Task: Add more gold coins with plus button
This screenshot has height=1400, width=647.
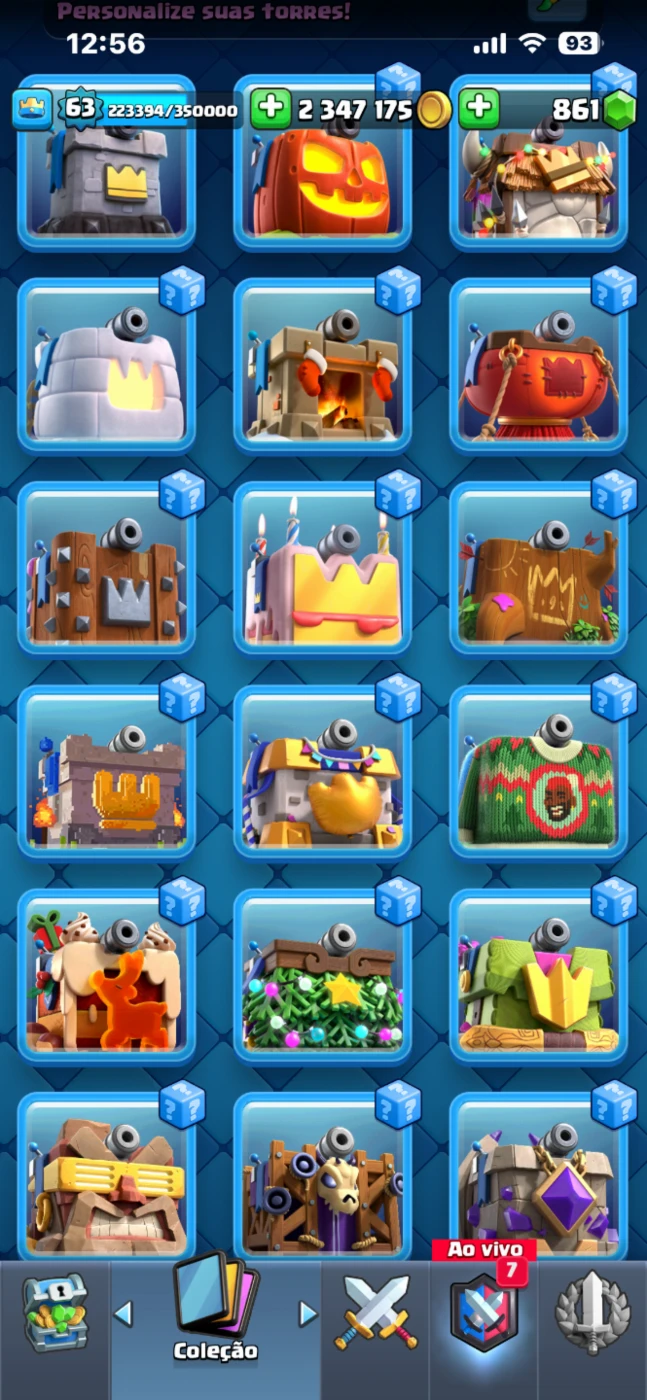Action: pyautogui.click(x=269, y=109)
